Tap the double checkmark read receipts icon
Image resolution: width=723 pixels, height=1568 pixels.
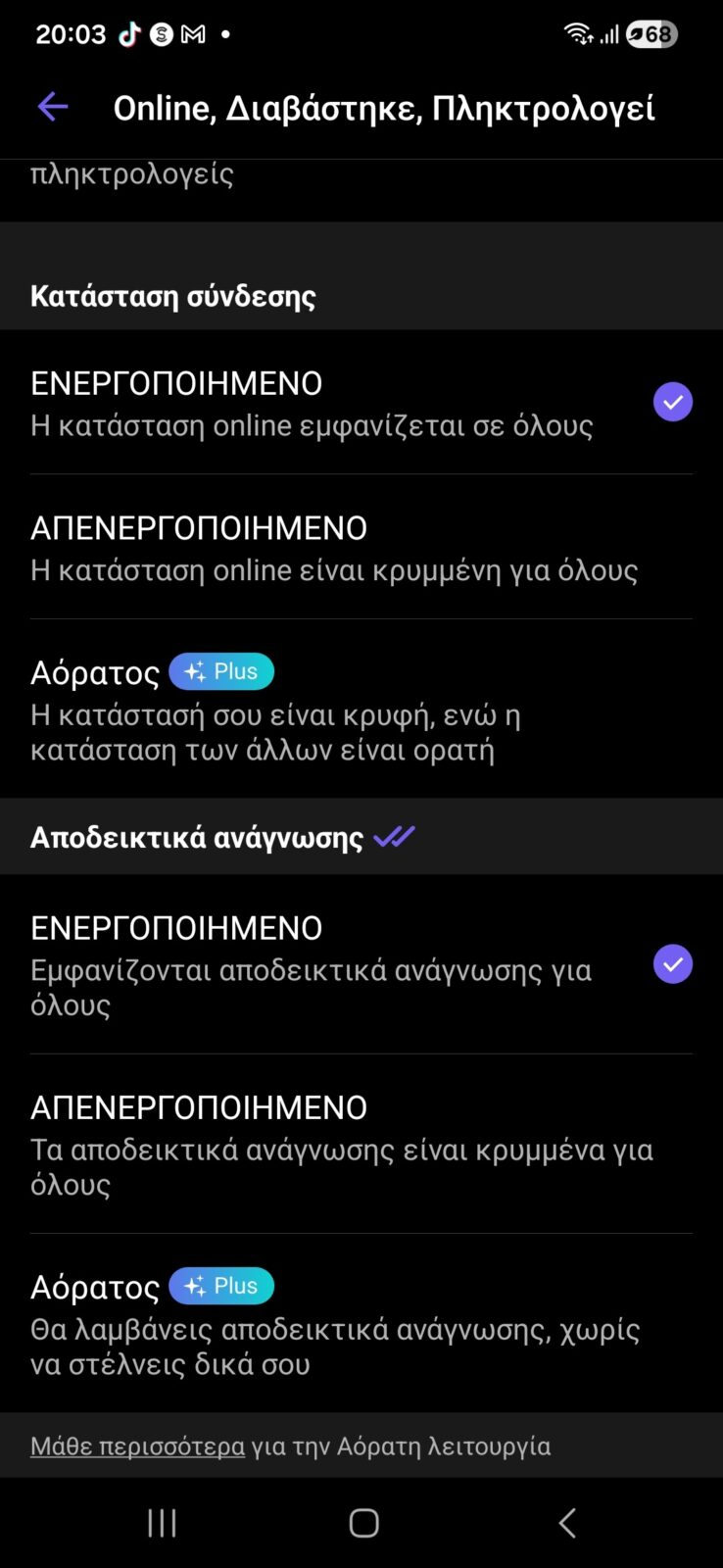[x=395, y=835]
